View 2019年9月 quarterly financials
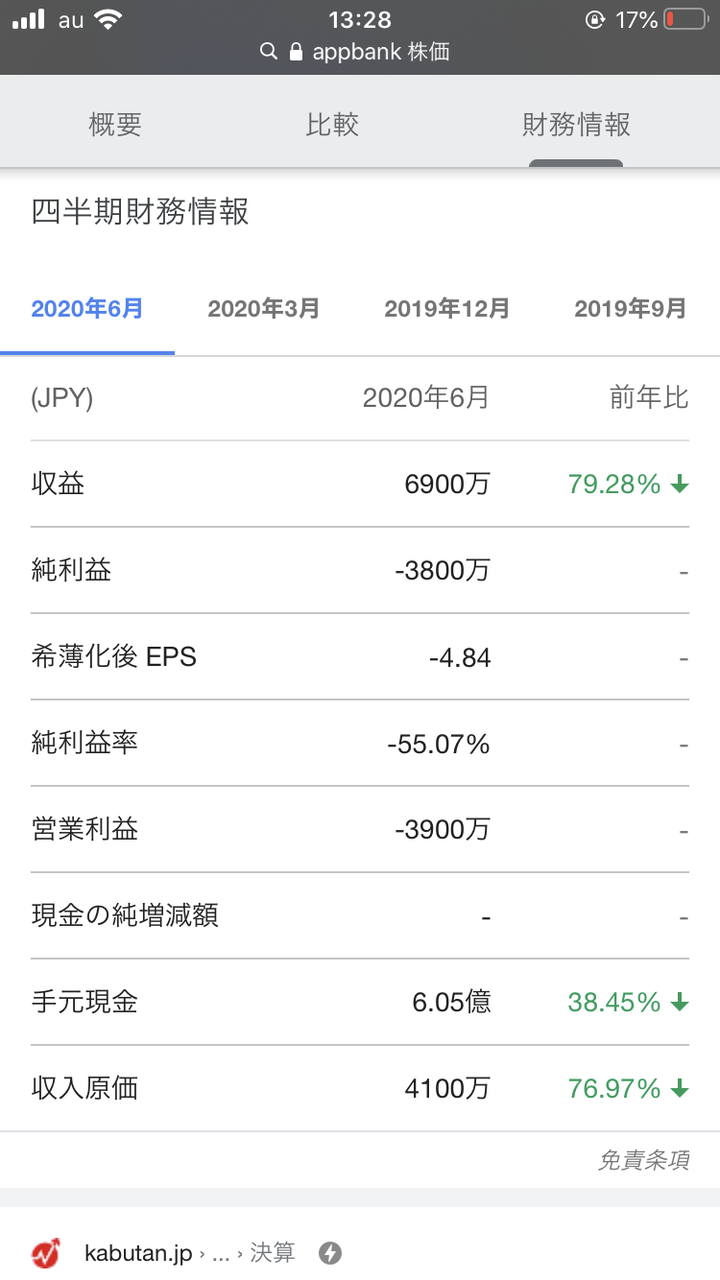The image size is (720, 1280). coord(630,309)
